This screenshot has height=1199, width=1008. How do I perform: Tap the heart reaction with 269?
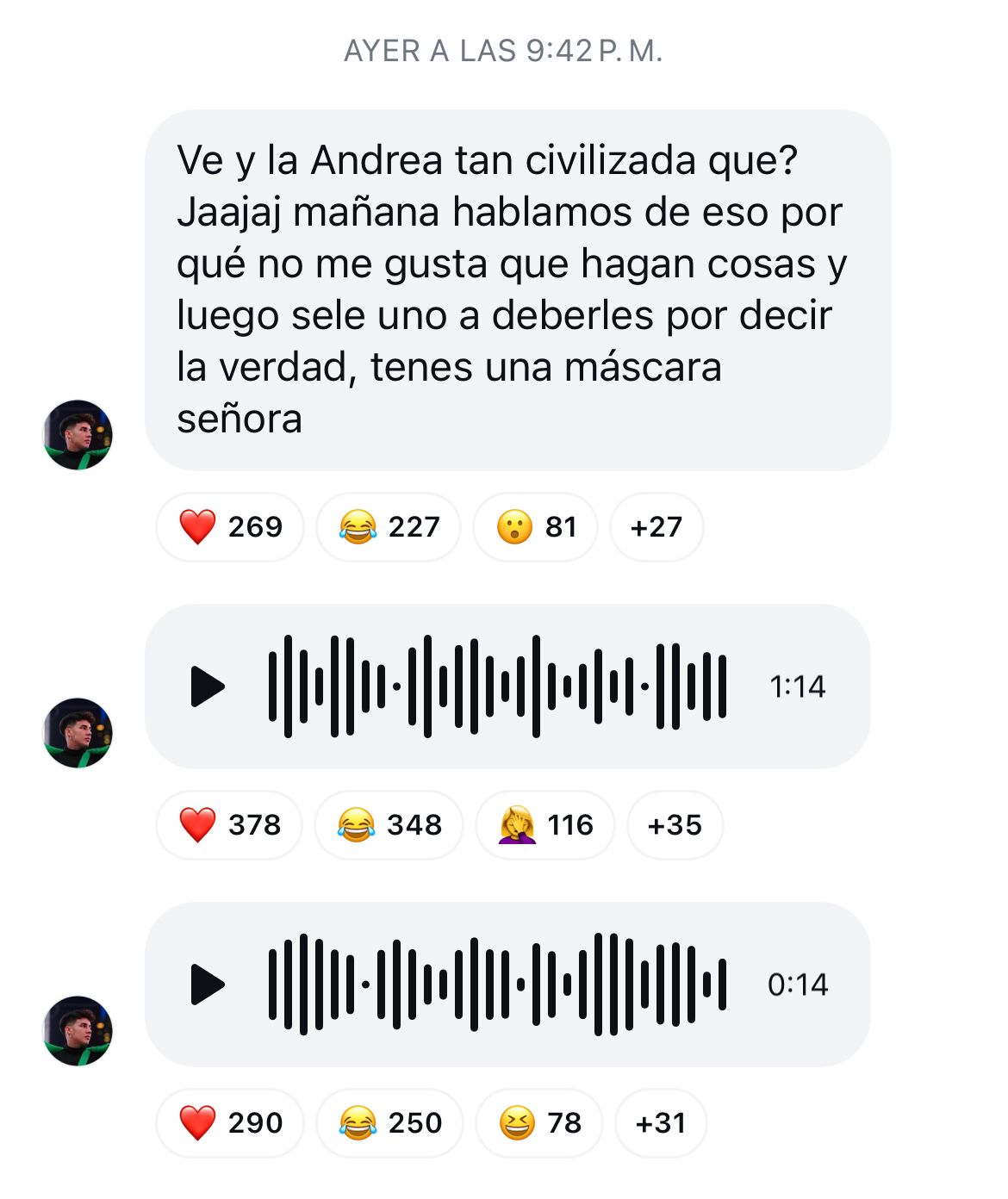(x=230, y=527)
